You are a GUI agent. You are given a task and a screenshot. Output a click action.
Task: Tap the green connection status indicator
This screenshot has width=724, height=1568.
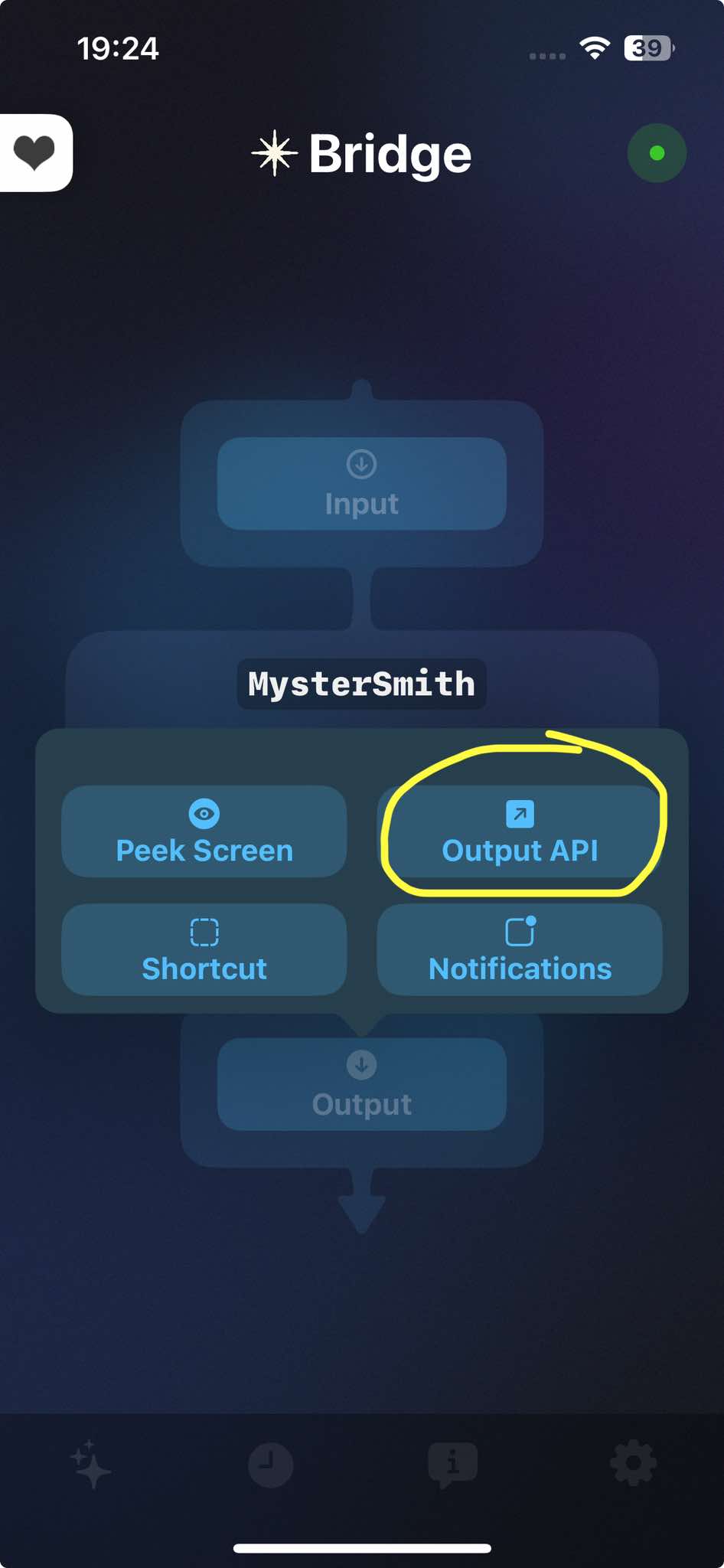pos(657,153)
